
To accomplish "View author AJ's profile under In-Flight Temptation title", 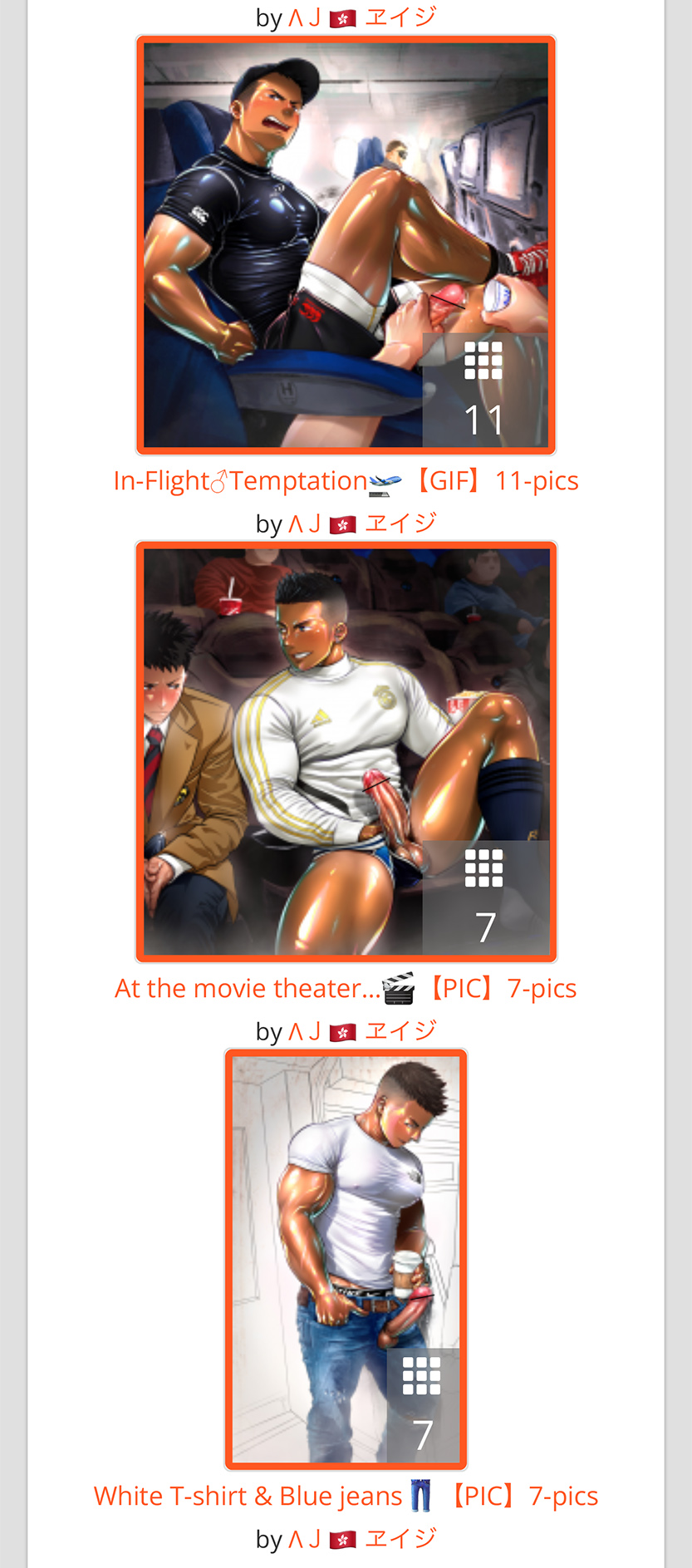I will [x=361, y=523].
